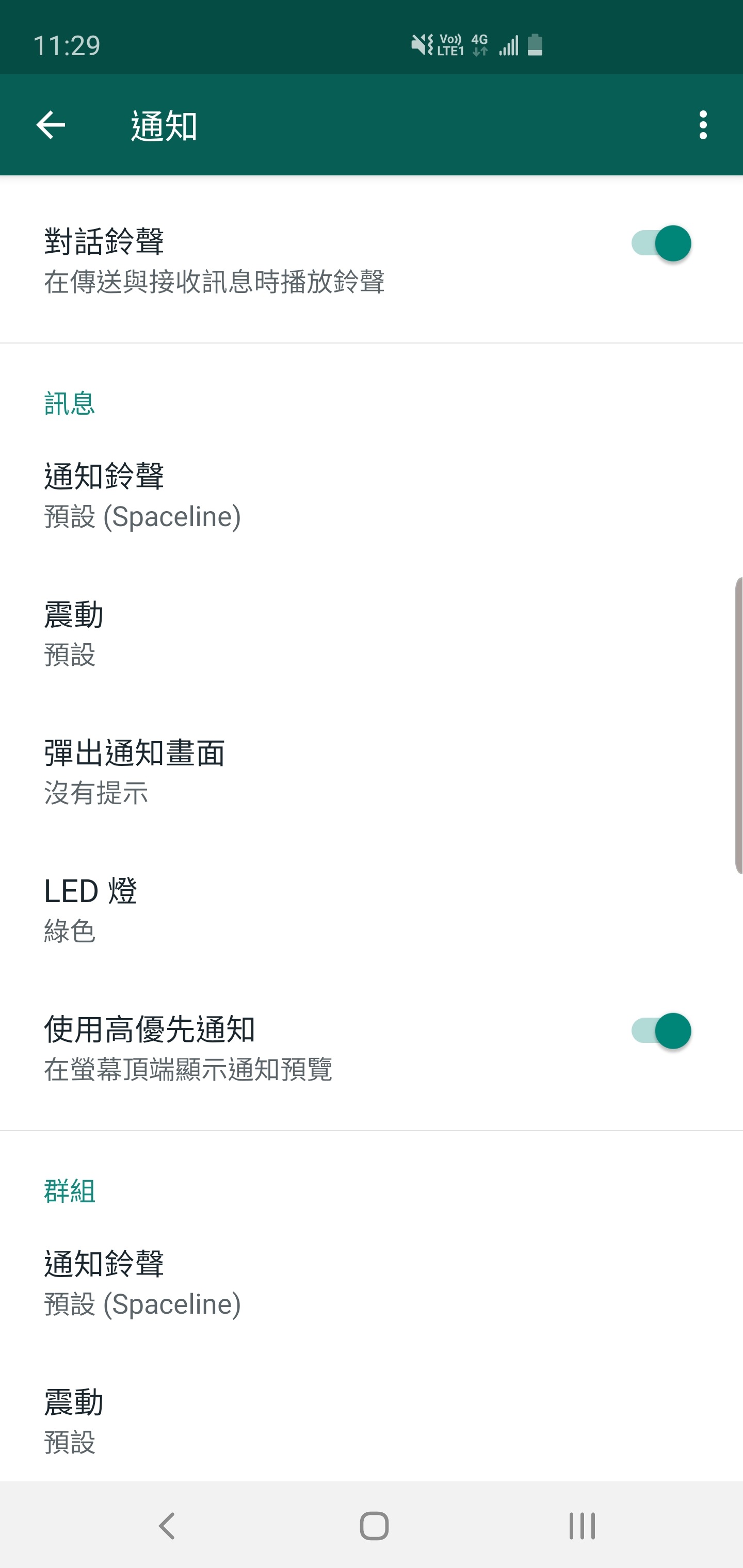Open the three-dot overflow menu
743x1568 pixels.
click(x=703, y=125)
